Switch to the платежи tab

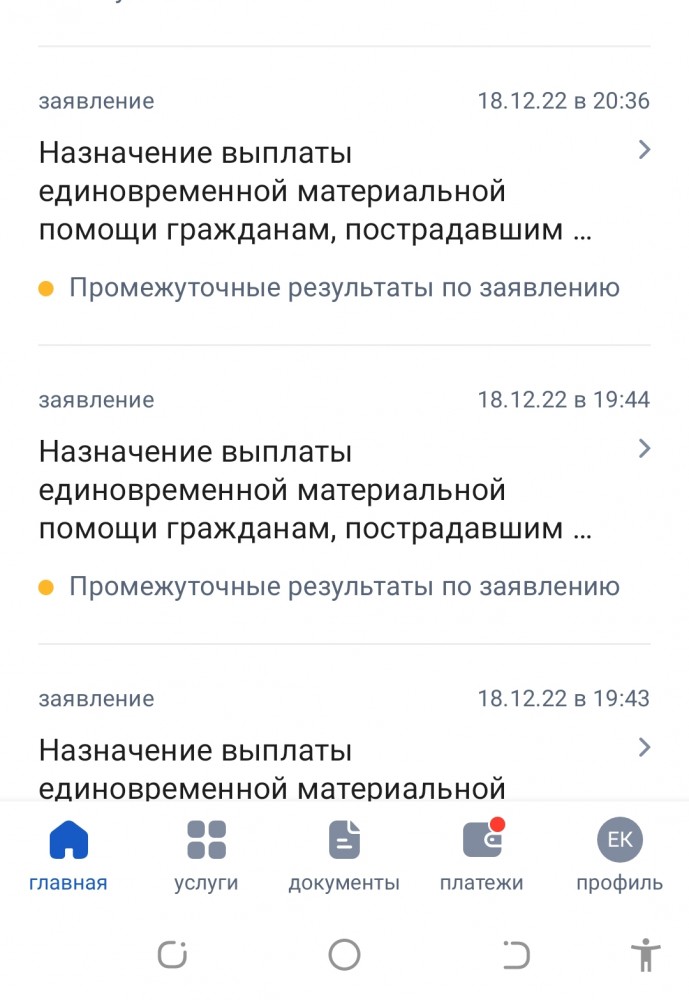[482, 855]
